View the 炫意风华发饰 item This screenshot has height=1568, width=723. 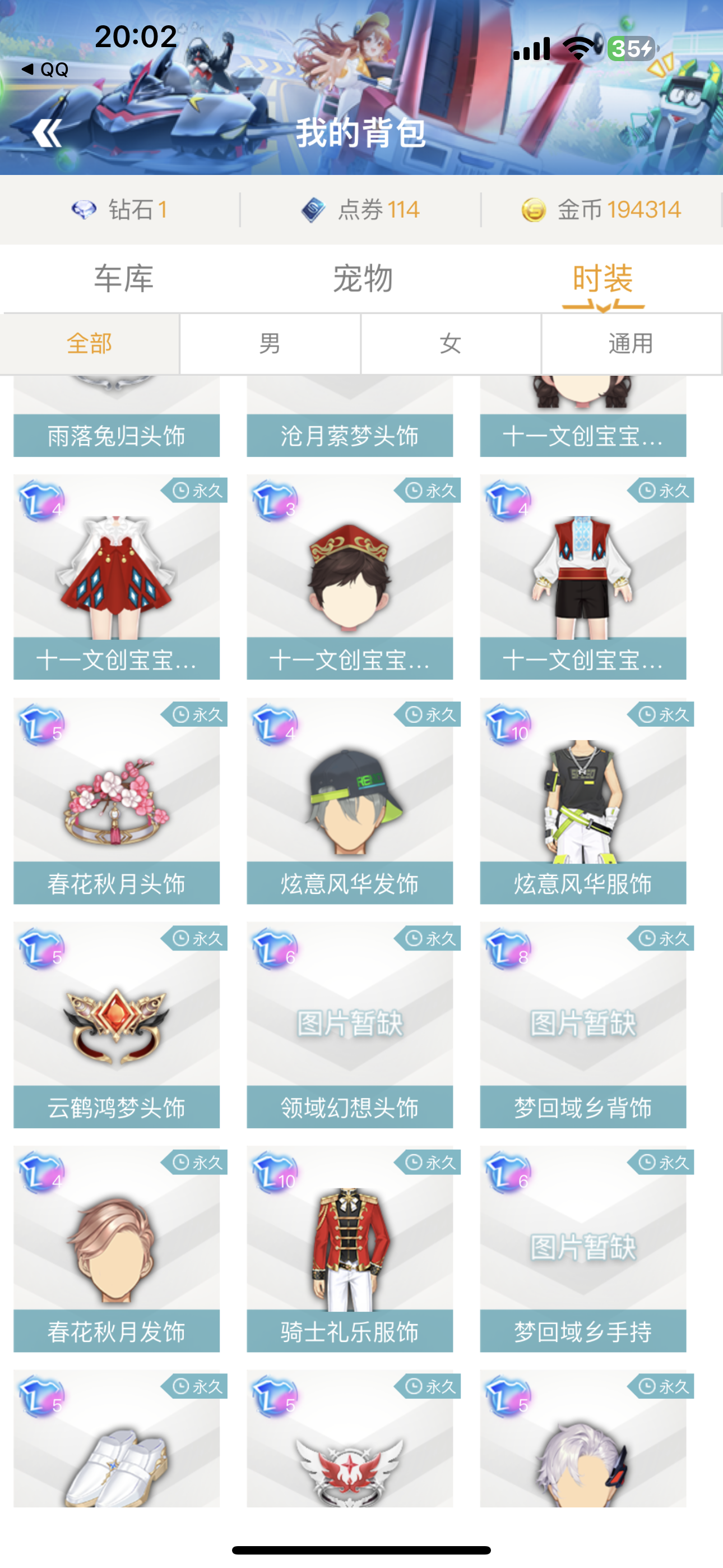tap(349, 801)
